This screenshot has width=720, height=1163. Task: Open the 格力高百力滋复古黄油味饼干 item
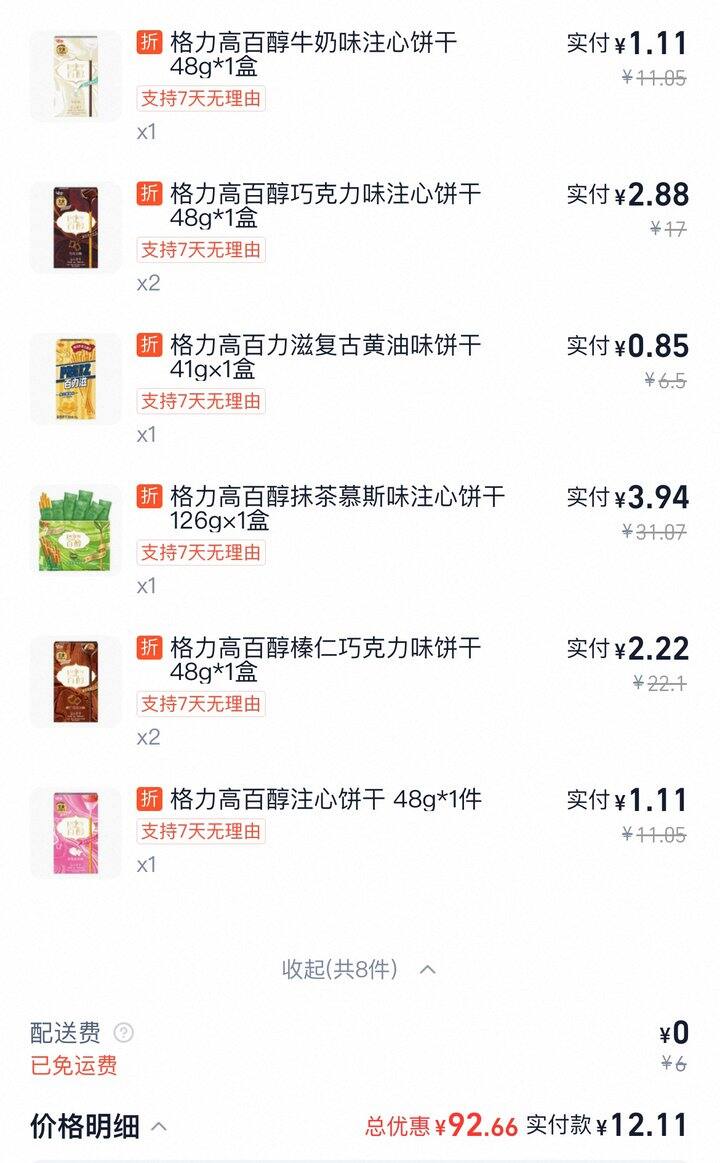pyautogui.click(x=325, y=357)
